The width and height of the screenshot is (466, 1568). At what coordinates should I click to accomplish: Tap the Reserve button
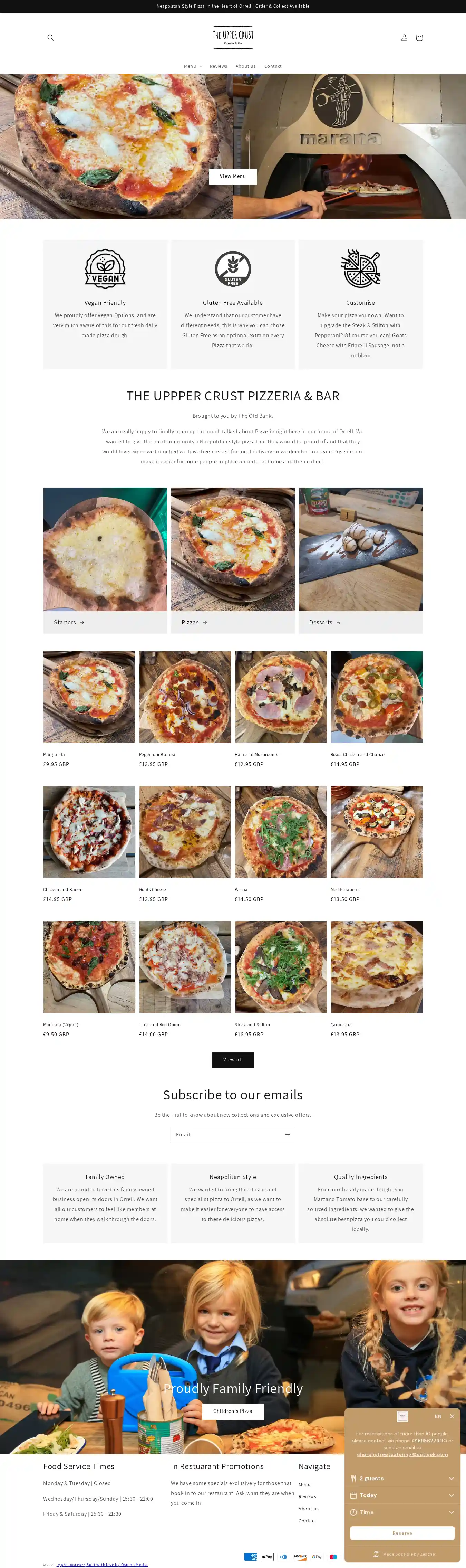402,1533
